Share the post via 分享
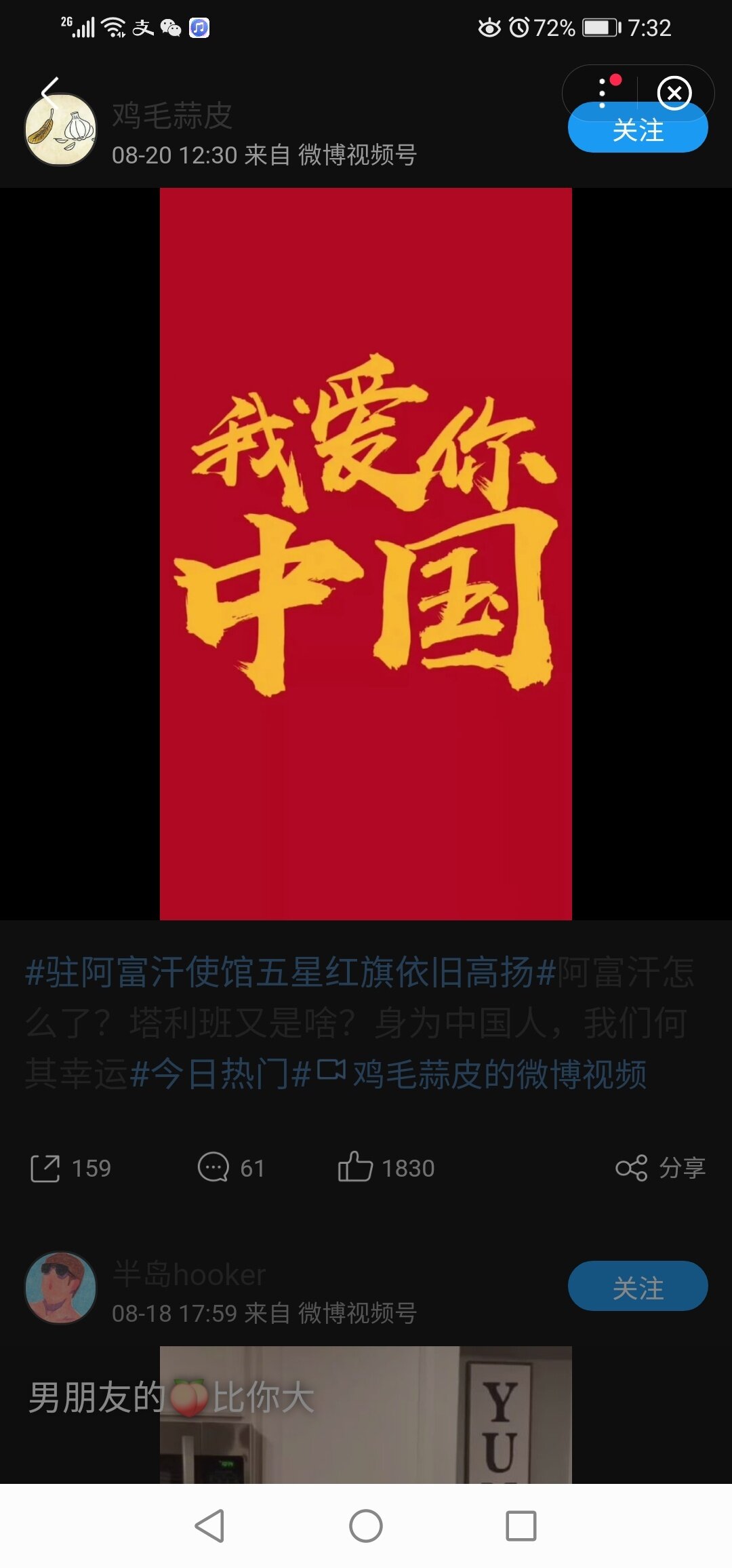732x1568 pixels. click(x=661, y=1168)
